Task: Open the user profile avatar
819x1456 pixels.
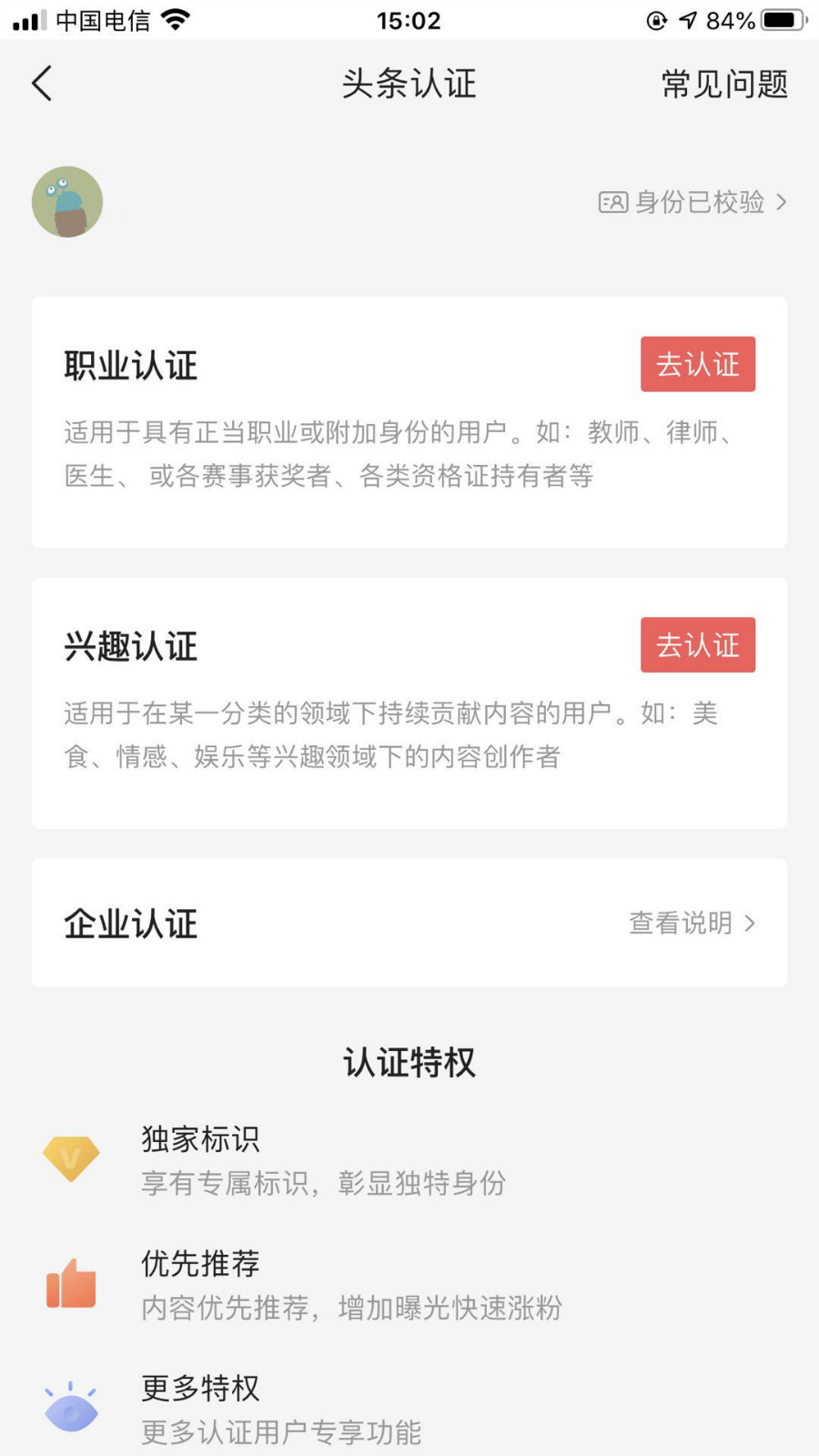Action: pos(66,201)
